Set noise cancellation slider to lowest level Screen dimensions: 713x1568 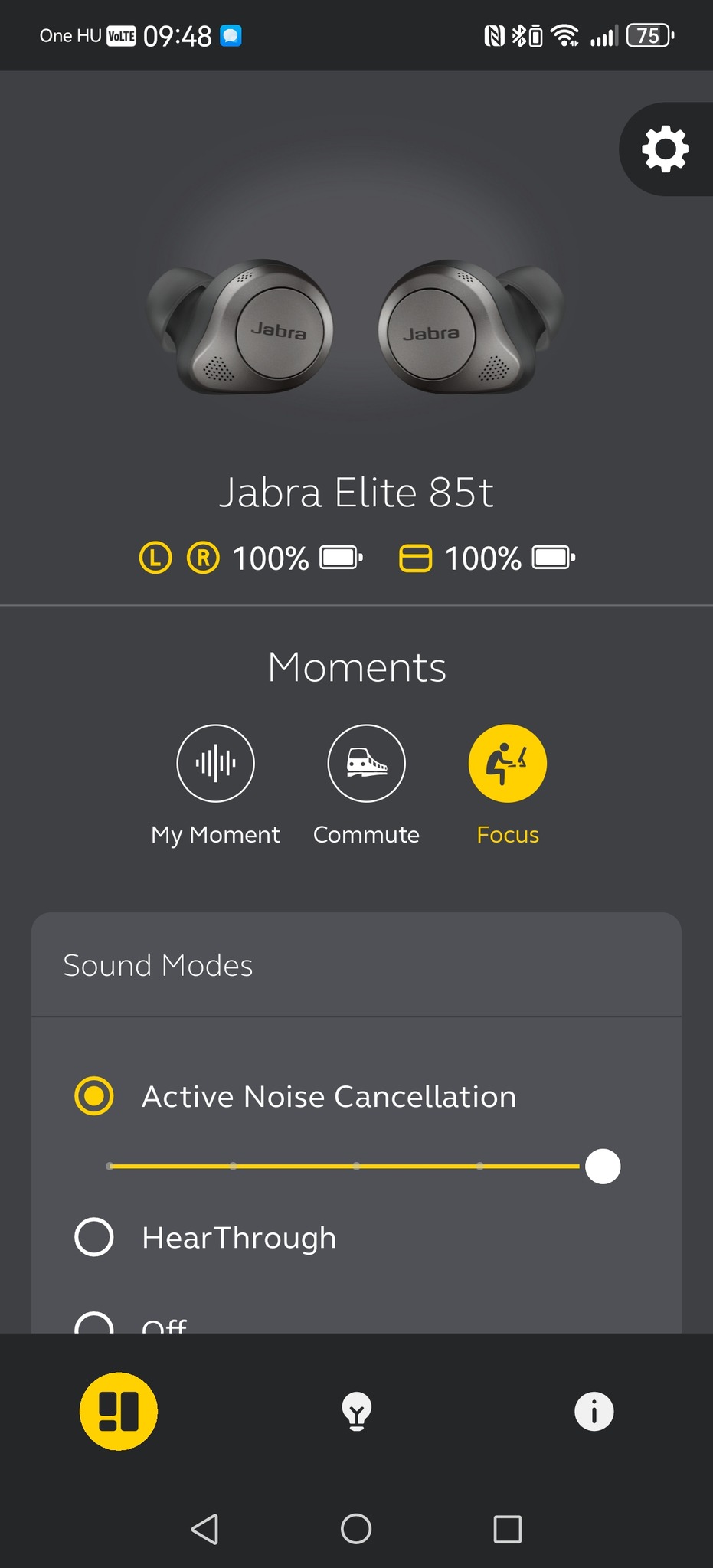coord(110,1166)
